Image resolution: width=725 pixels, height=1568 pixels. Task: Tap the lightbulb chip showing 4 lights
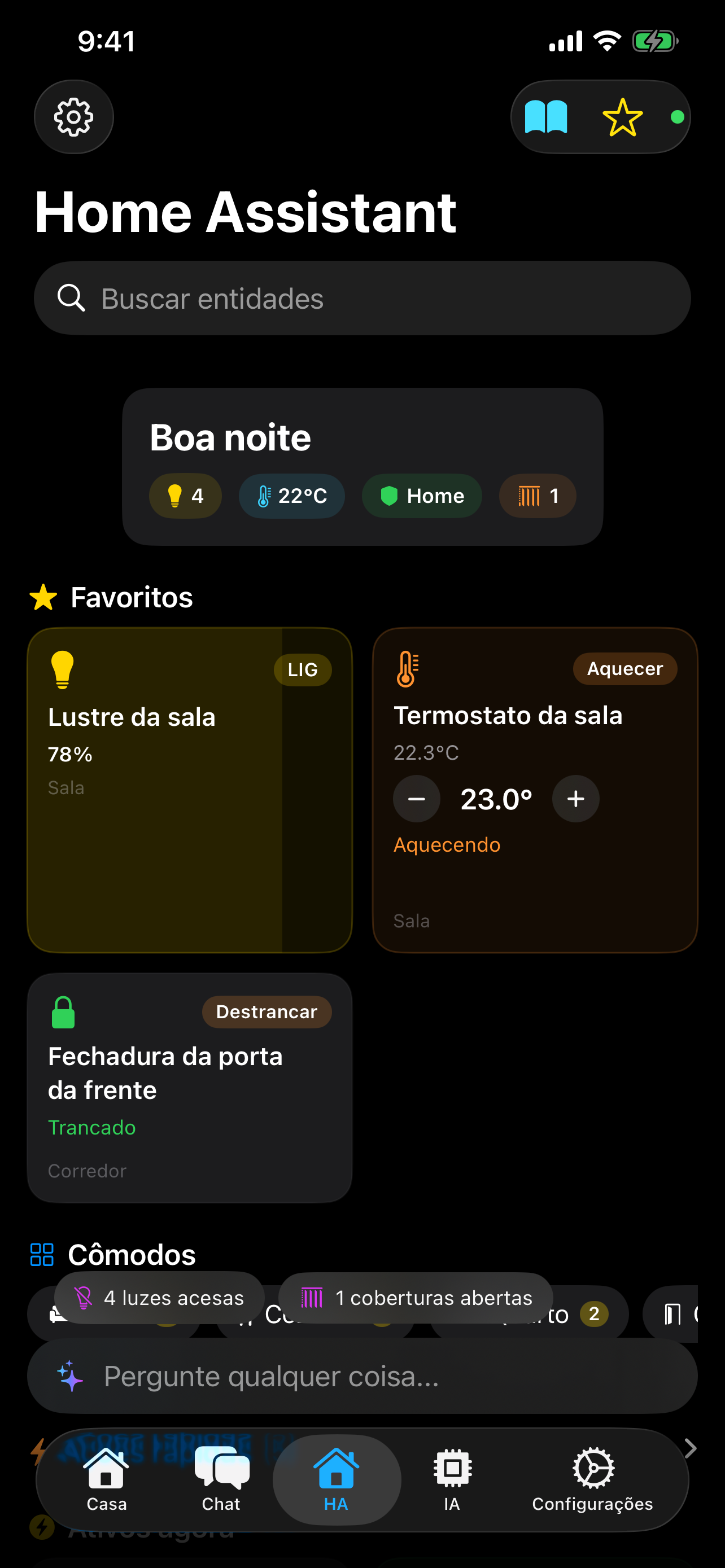coord(185,496)
